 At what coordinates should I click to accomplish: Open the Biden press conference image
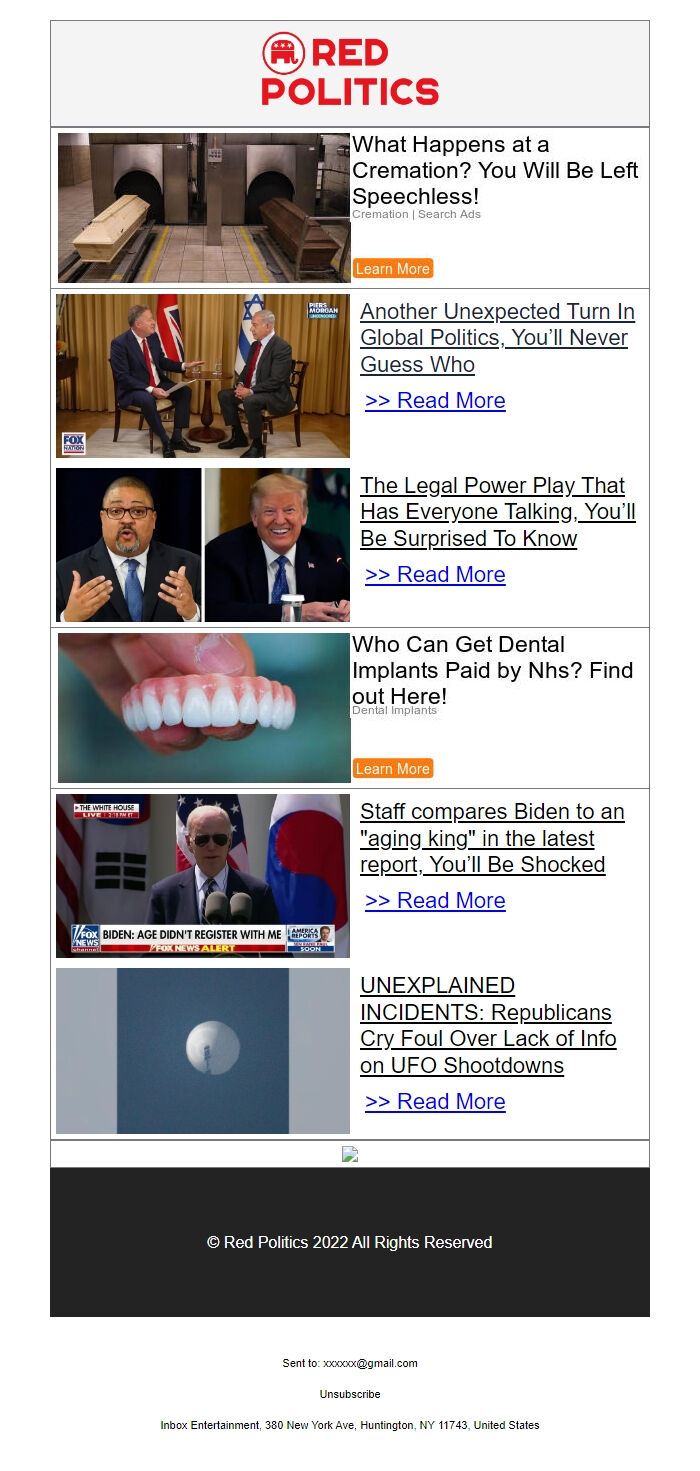coord(203,876)
